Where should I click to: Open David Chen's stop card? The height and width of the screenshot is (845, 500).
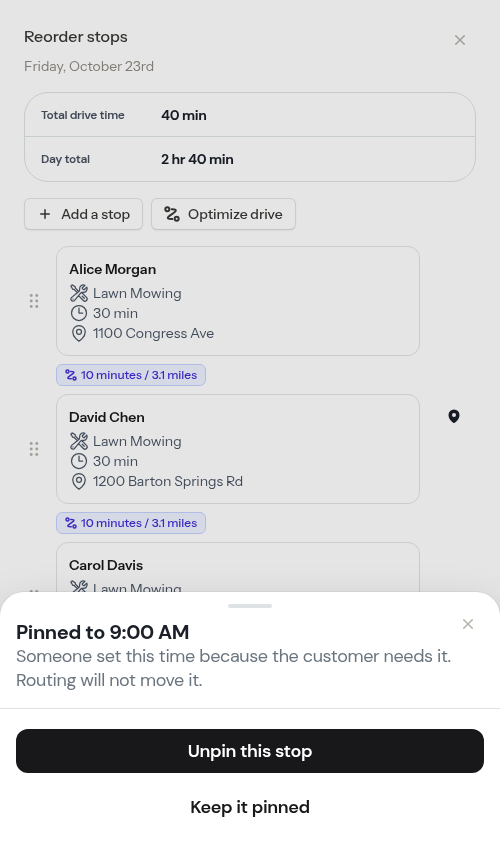click(238, 449)
